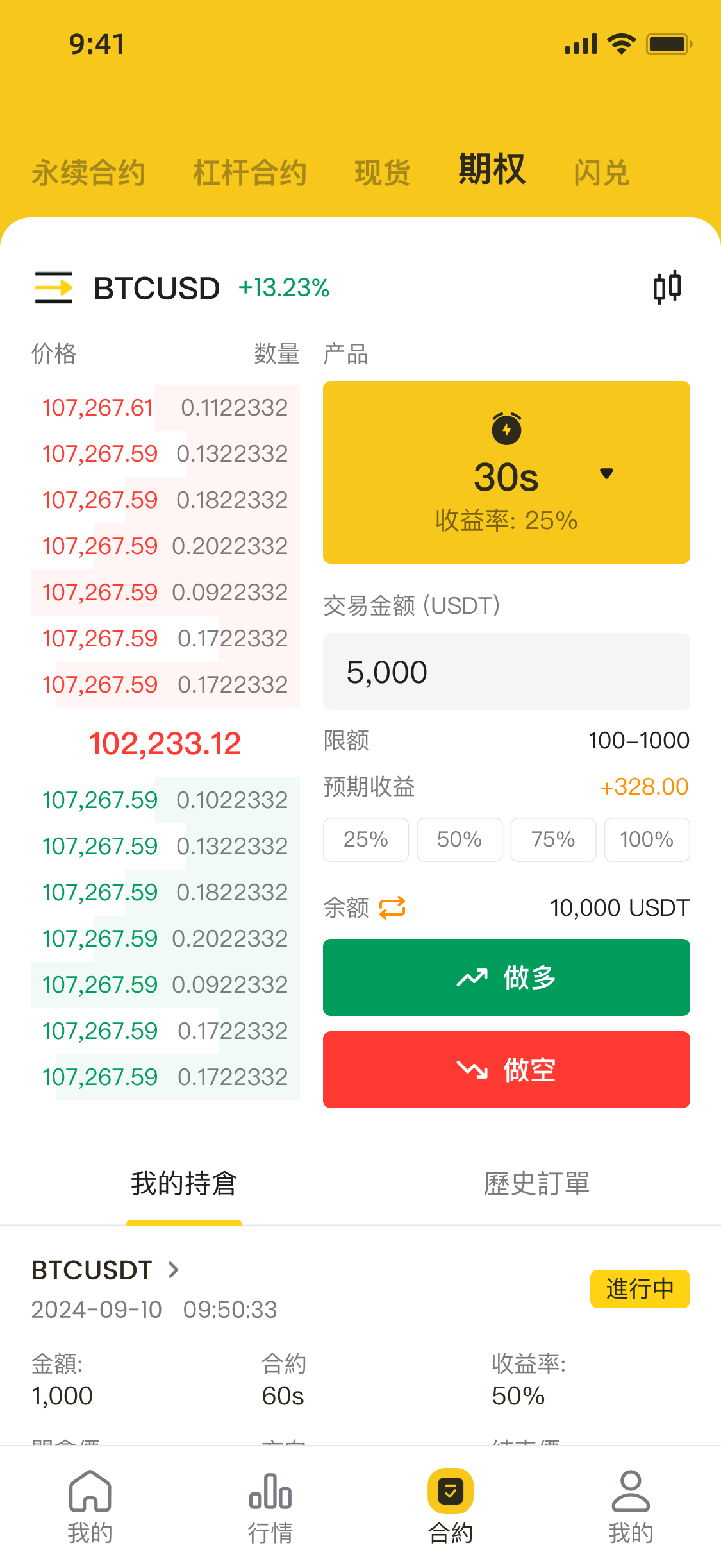Set amount to 75% of balance
The width and height of the screenshot is (721, 1568).
[x=553, y=839]
